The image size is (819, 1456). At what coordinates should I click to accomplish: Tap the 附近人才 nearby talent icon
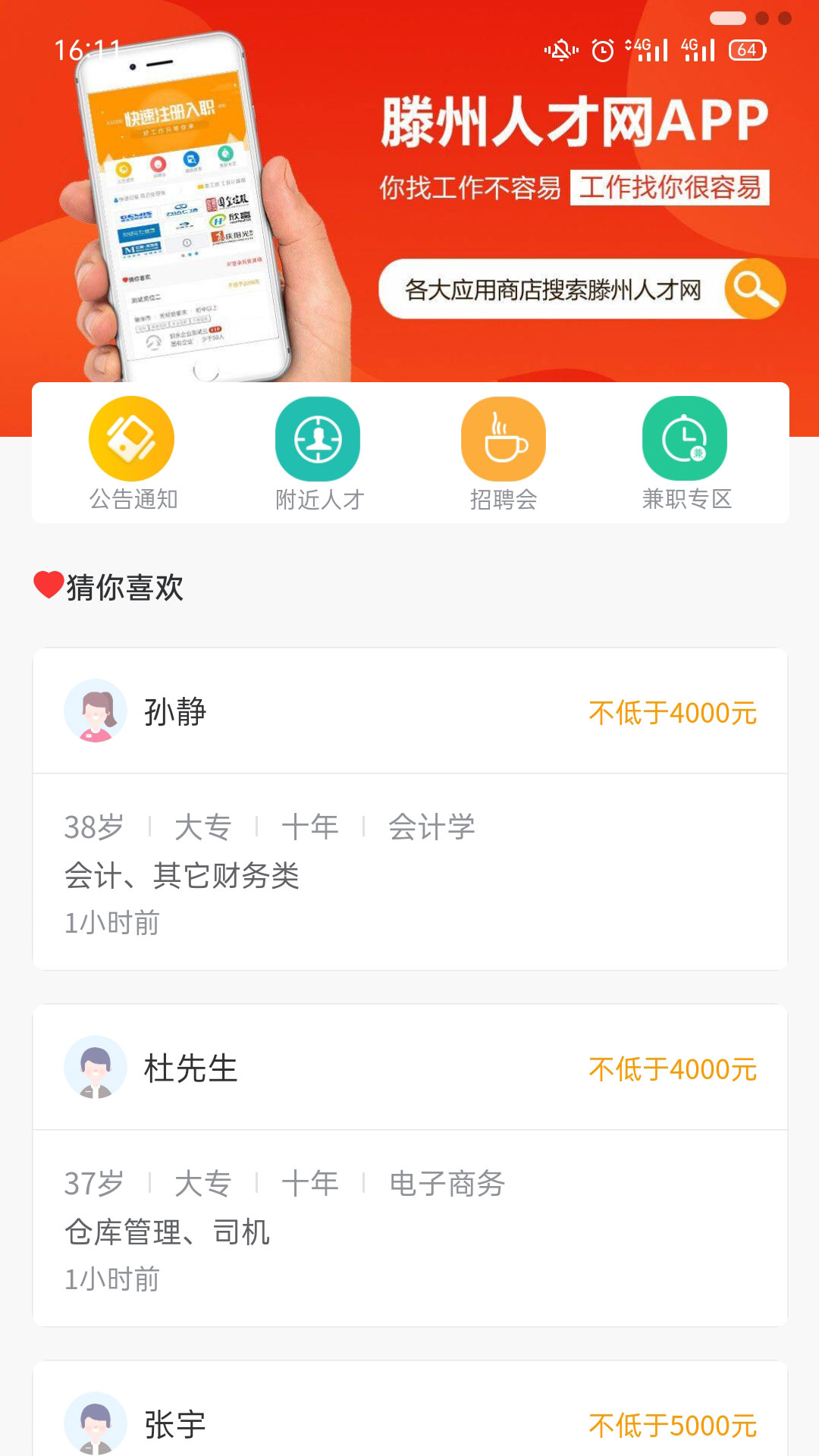(318, 438)
